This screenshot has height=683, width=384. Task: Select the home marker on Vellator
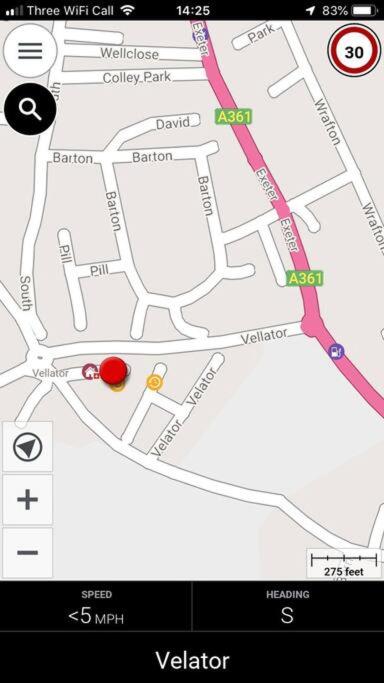[91, 372]
